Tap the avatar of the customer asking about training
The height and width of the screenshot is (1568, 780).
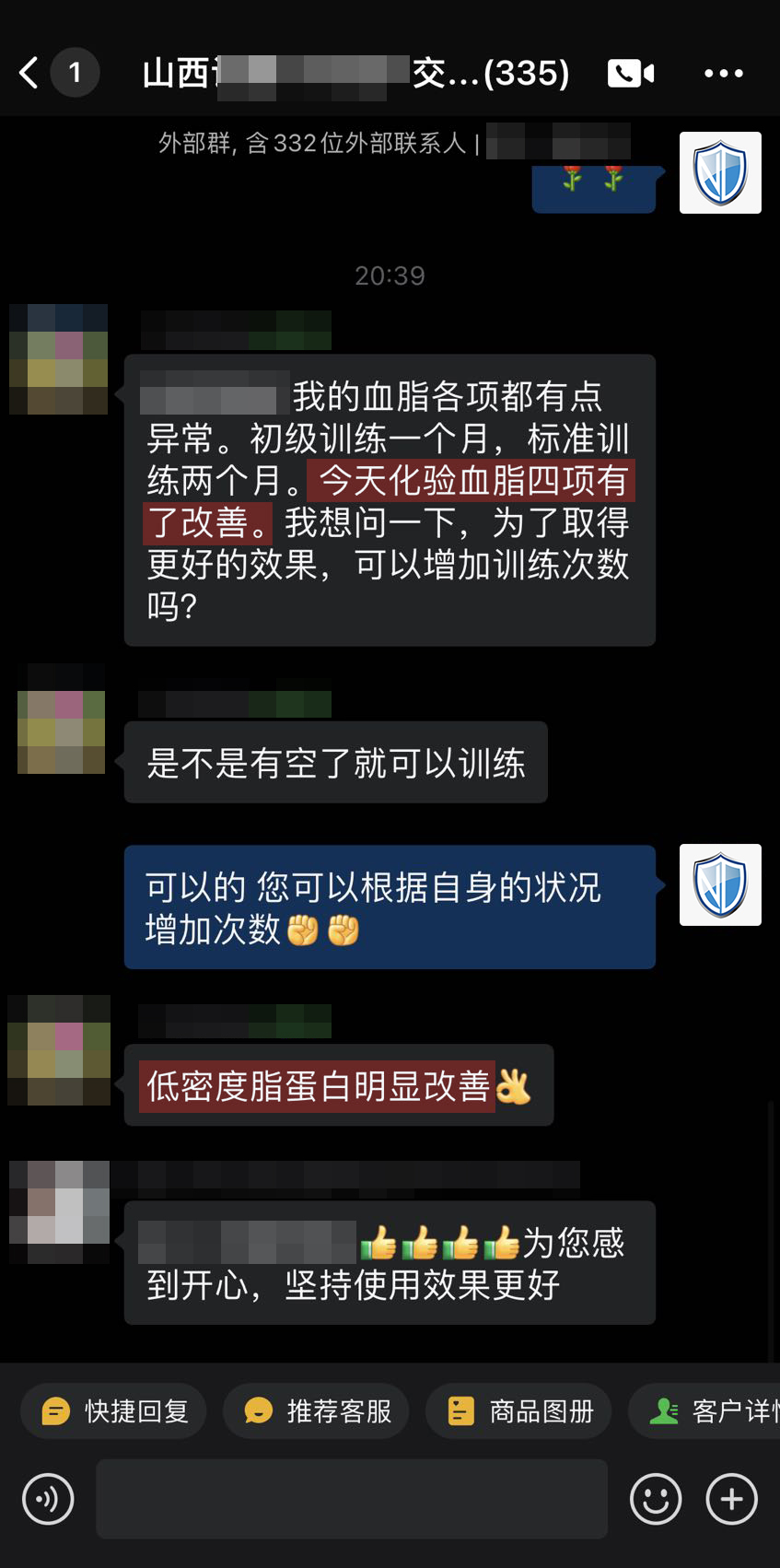58,359
